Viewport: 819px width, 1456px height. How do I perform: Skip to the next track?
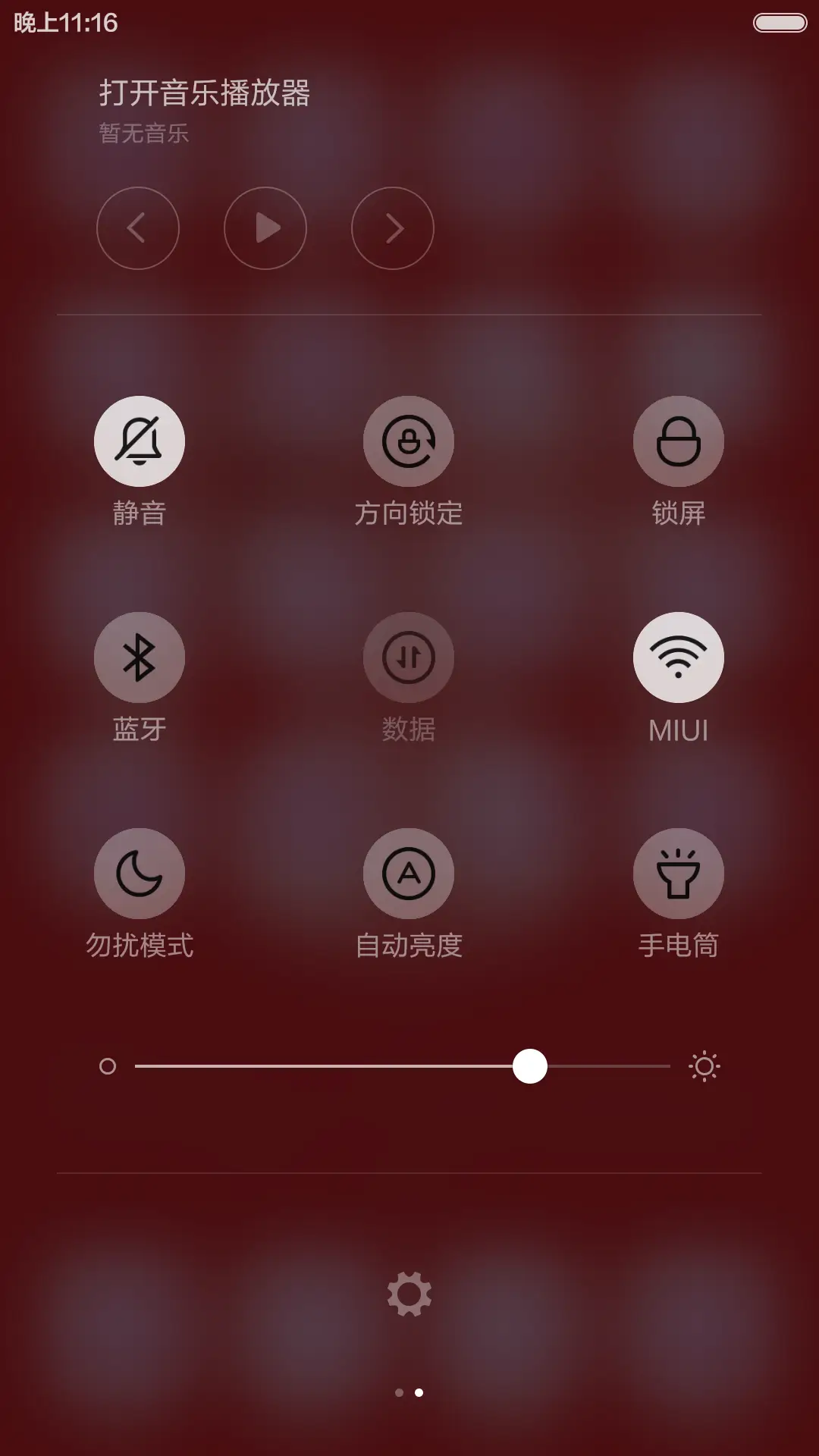[392, 228]
